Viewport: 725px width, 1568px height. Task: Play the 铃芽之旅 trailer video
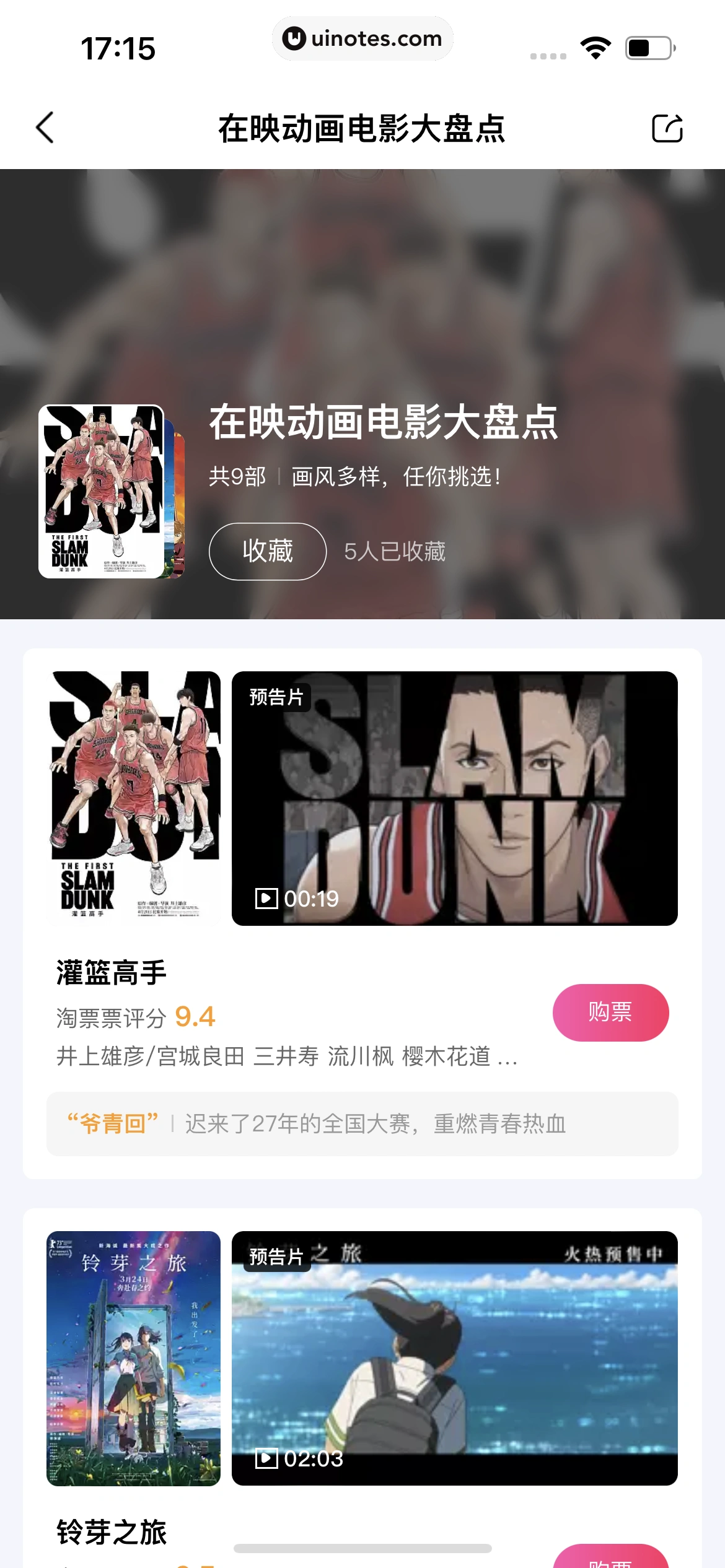point(454,1357)
